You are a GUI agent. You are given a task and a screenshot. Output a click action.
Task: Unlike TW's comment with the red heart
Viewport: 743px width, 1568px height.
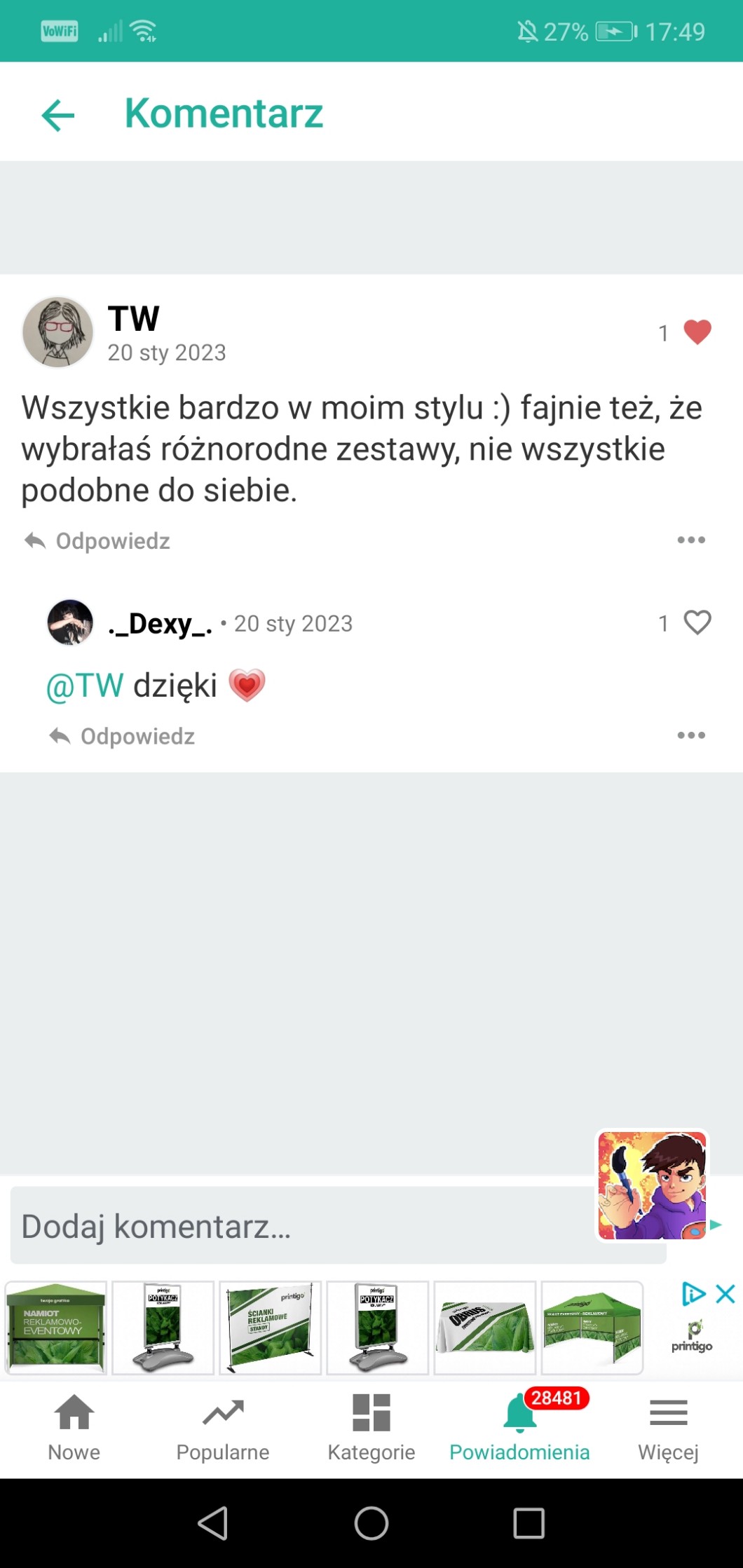pyautogui.click(x=697, y=332)
